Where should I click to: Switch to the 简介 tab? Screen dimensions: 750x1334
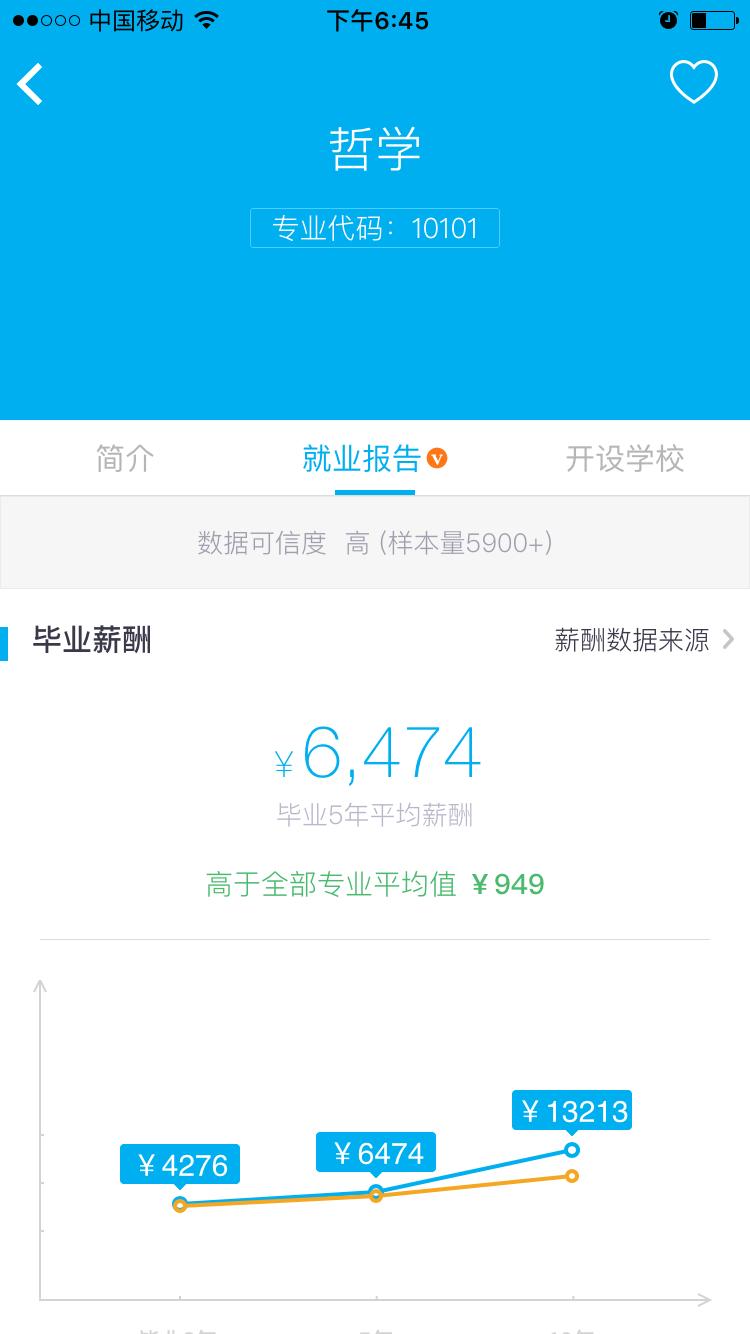pos(124,458)
